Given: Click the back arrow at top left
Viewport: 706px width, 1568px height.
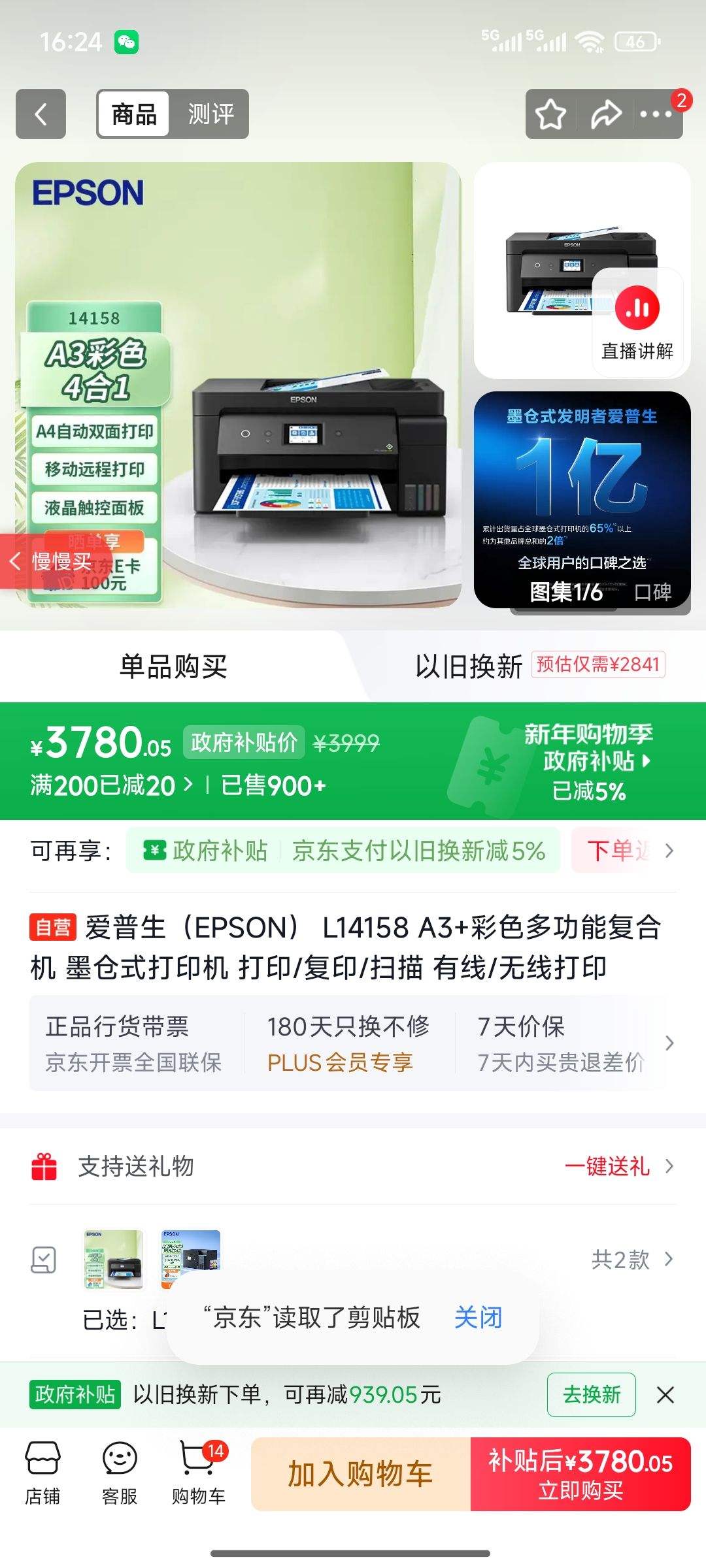Looking at the screenshot, I should tap(41, 114).
